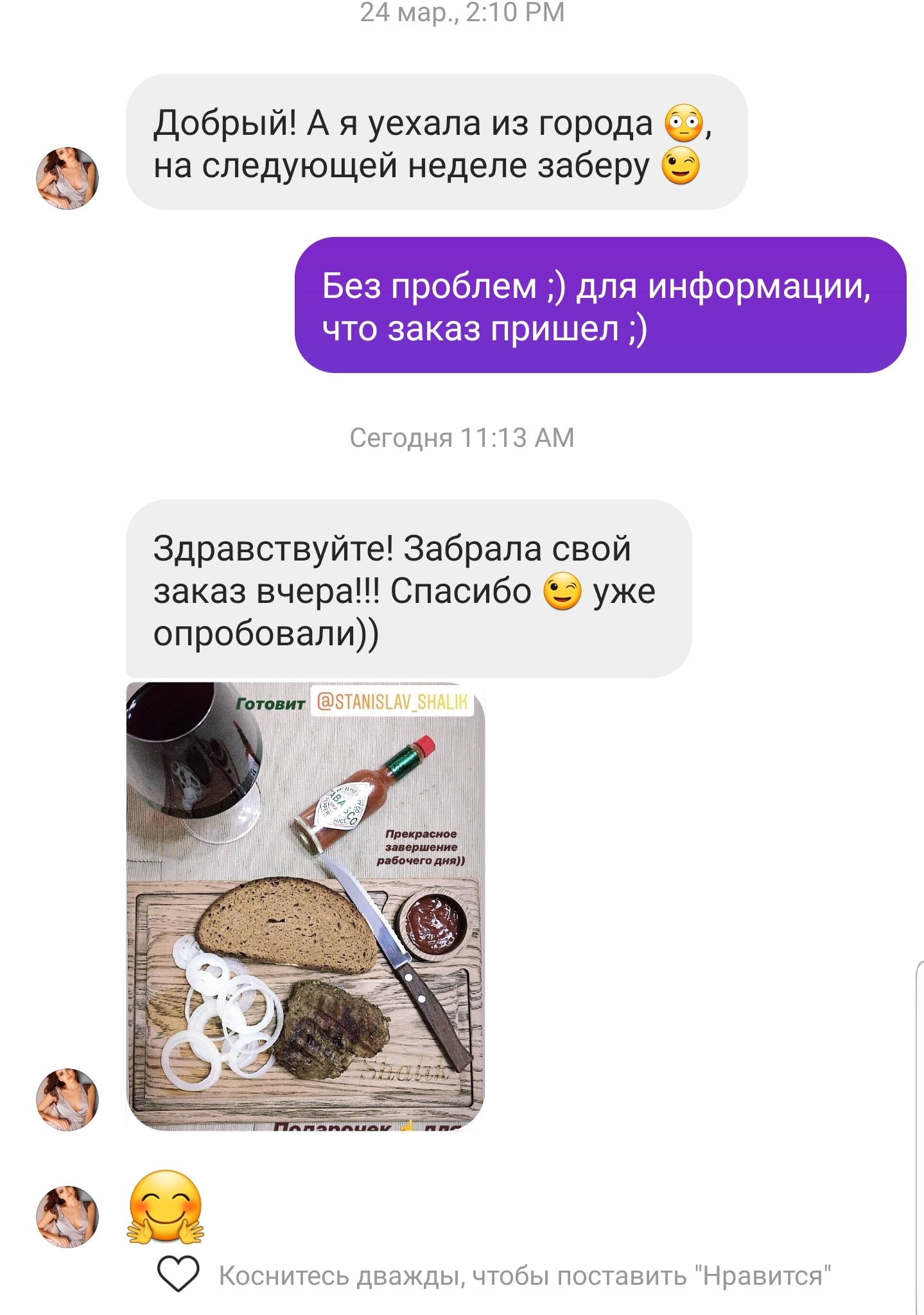Open sender's avatar next to the first message

coord(67,179)
